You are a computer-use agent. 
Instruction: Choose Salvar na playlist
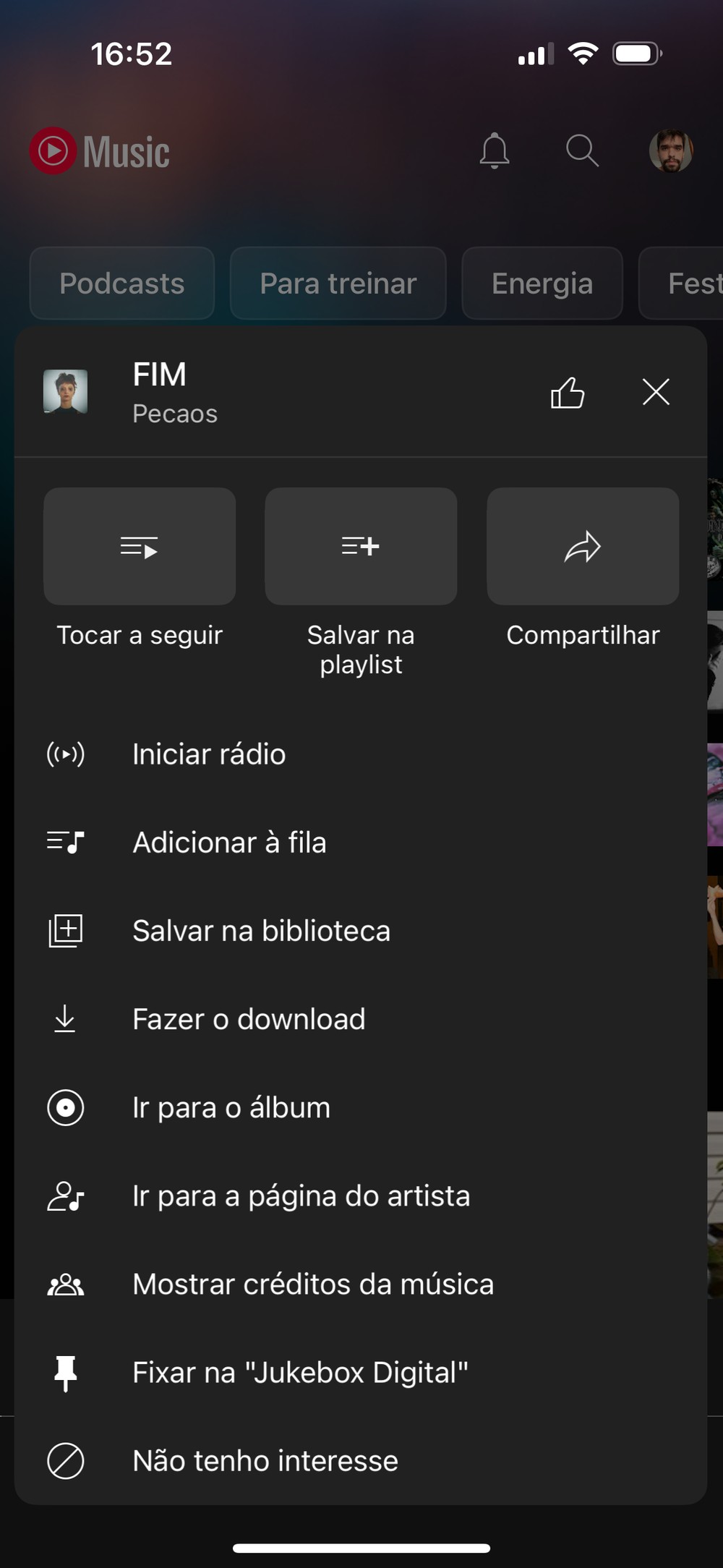pyautogui.click(x=361, y=547)
